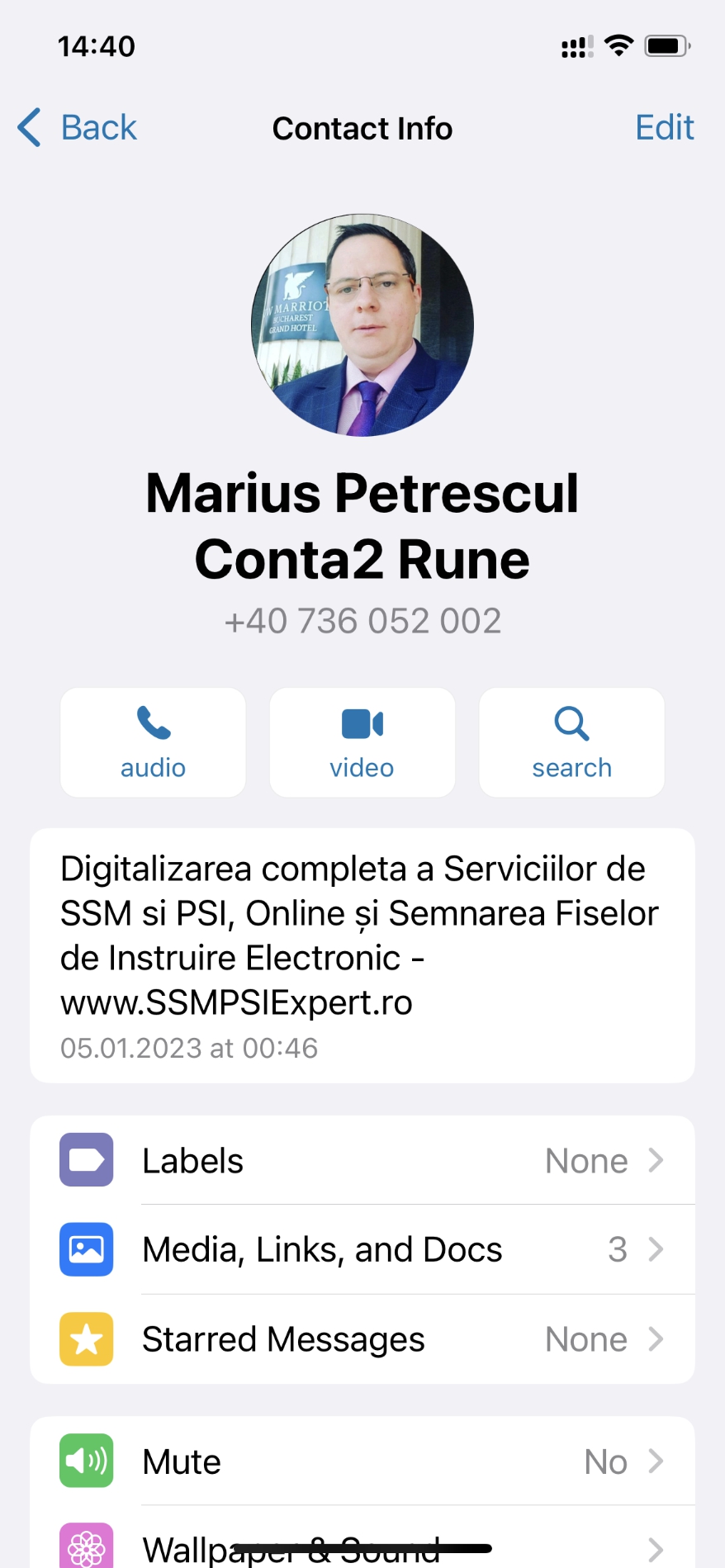
Task: Open the Labels row
Action: click(362, 1160)
